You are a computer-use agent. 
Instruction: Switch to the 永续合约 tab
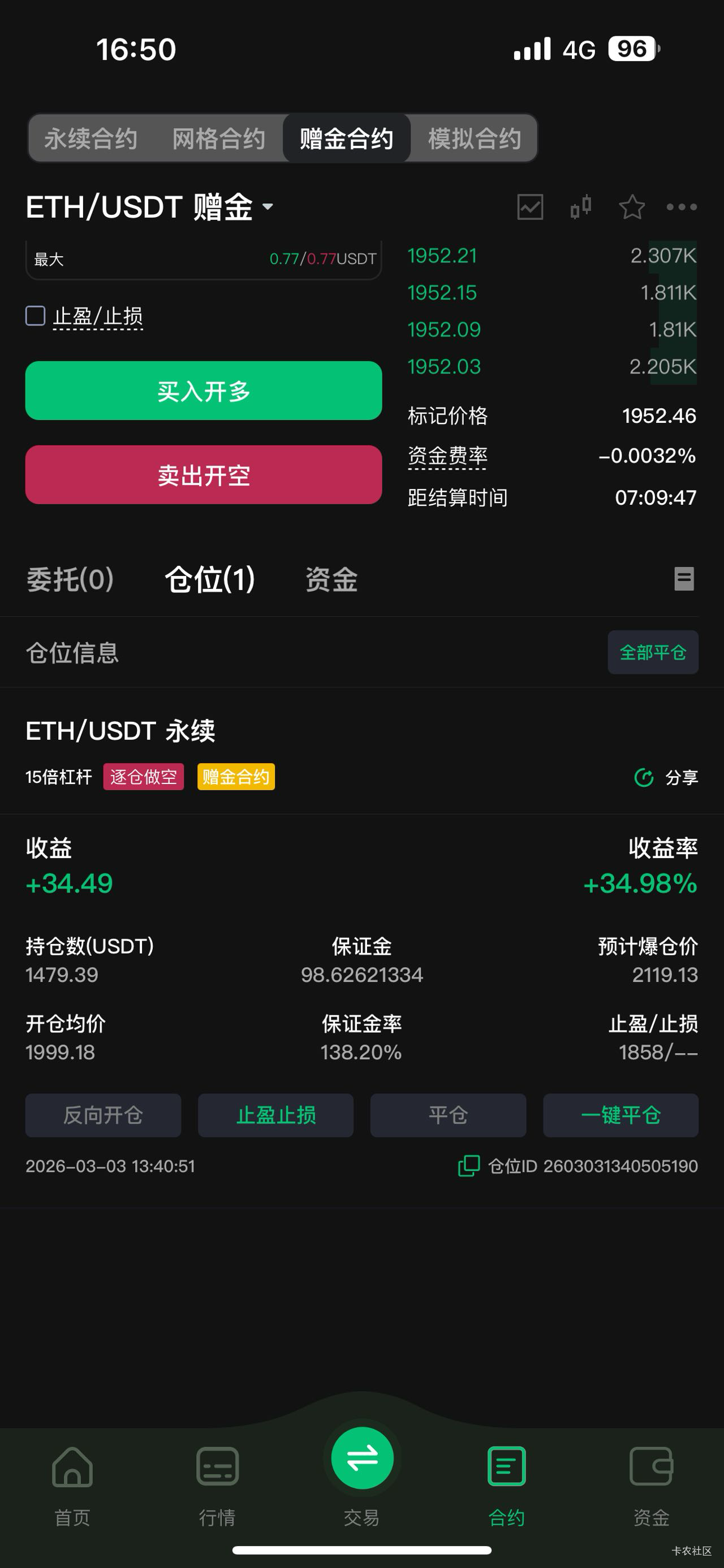(90, 138)
